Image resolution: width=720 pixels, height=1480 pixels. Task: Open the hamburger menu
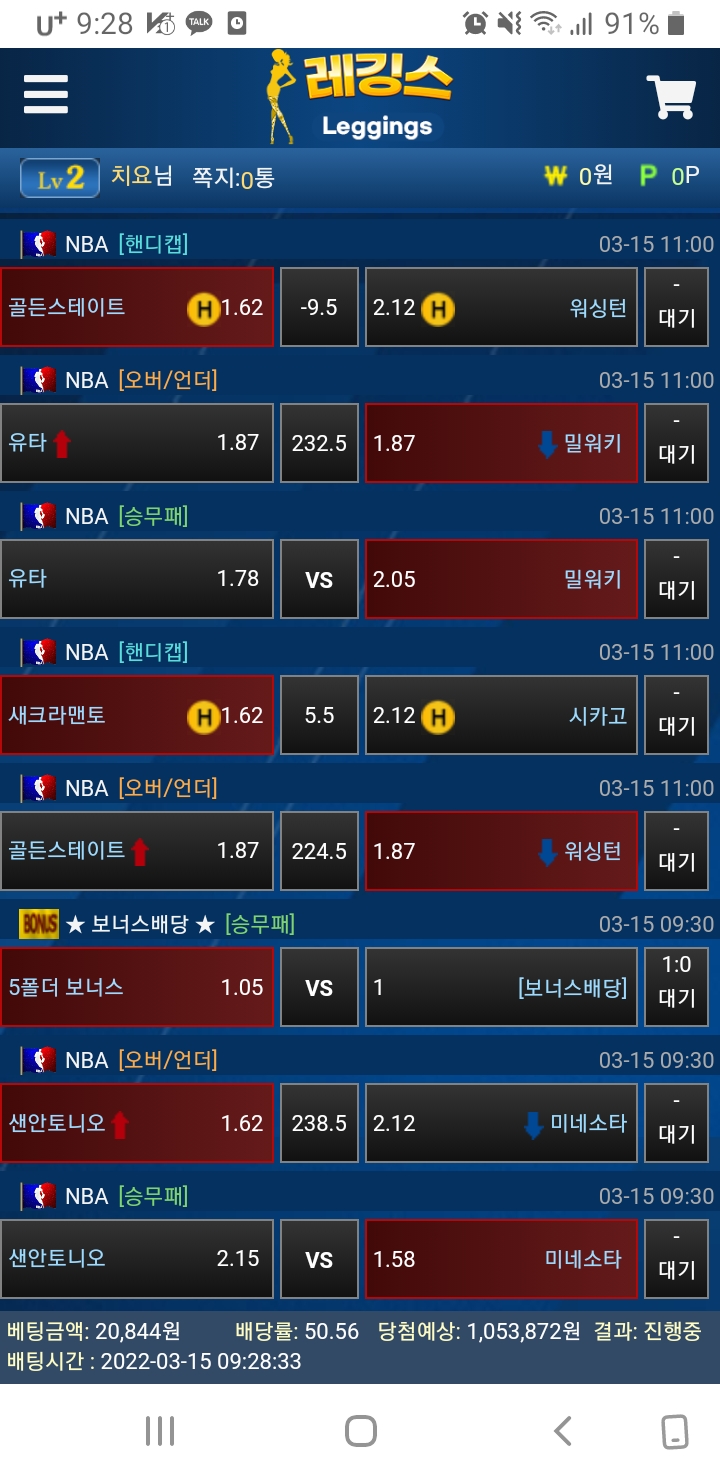(x=46, y=96)
